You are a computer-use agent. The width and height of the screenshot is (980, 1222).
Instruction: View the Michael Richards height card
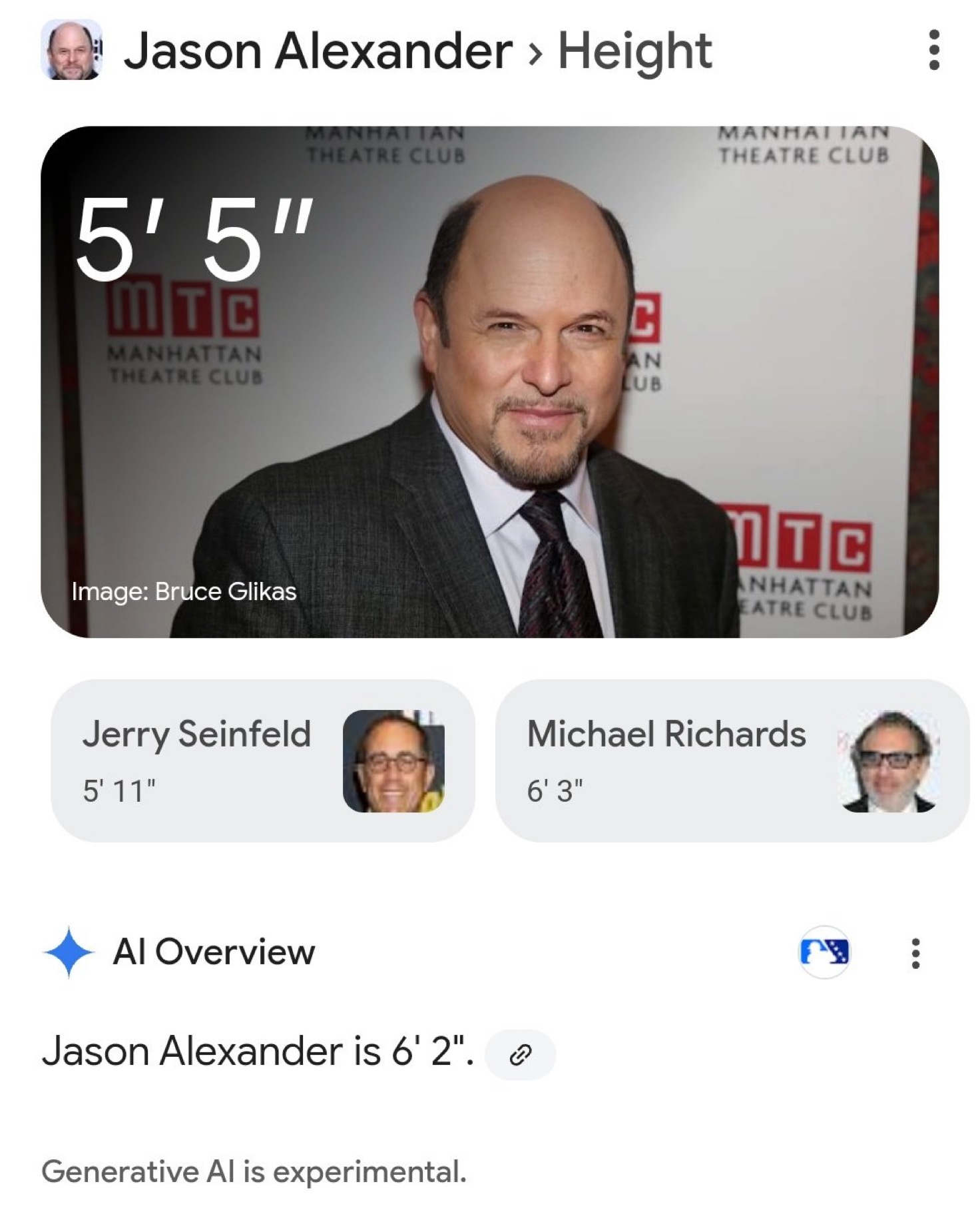732,761
